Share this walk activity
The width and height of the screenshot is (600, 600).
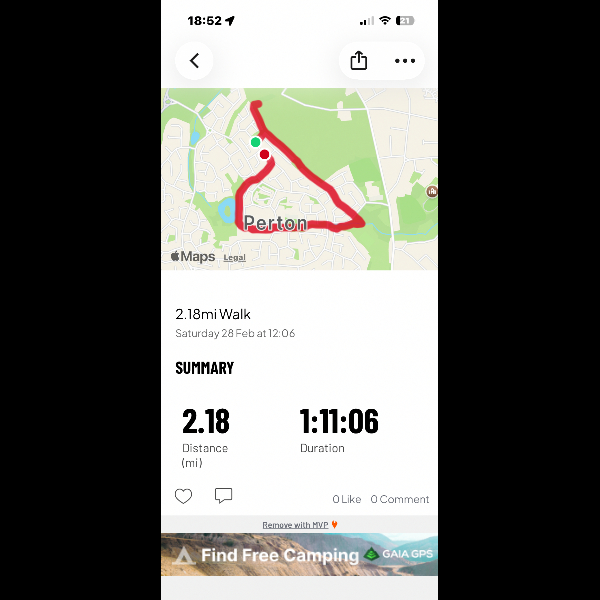tap(359, 61)
